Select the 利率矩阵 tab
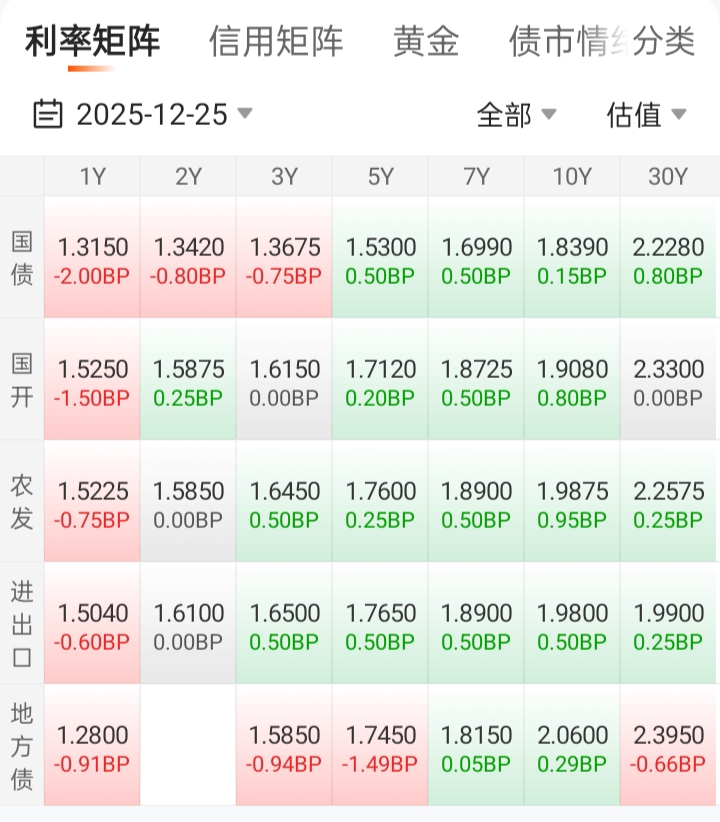The width and height of the screenshot is (720, 822). 92,41
